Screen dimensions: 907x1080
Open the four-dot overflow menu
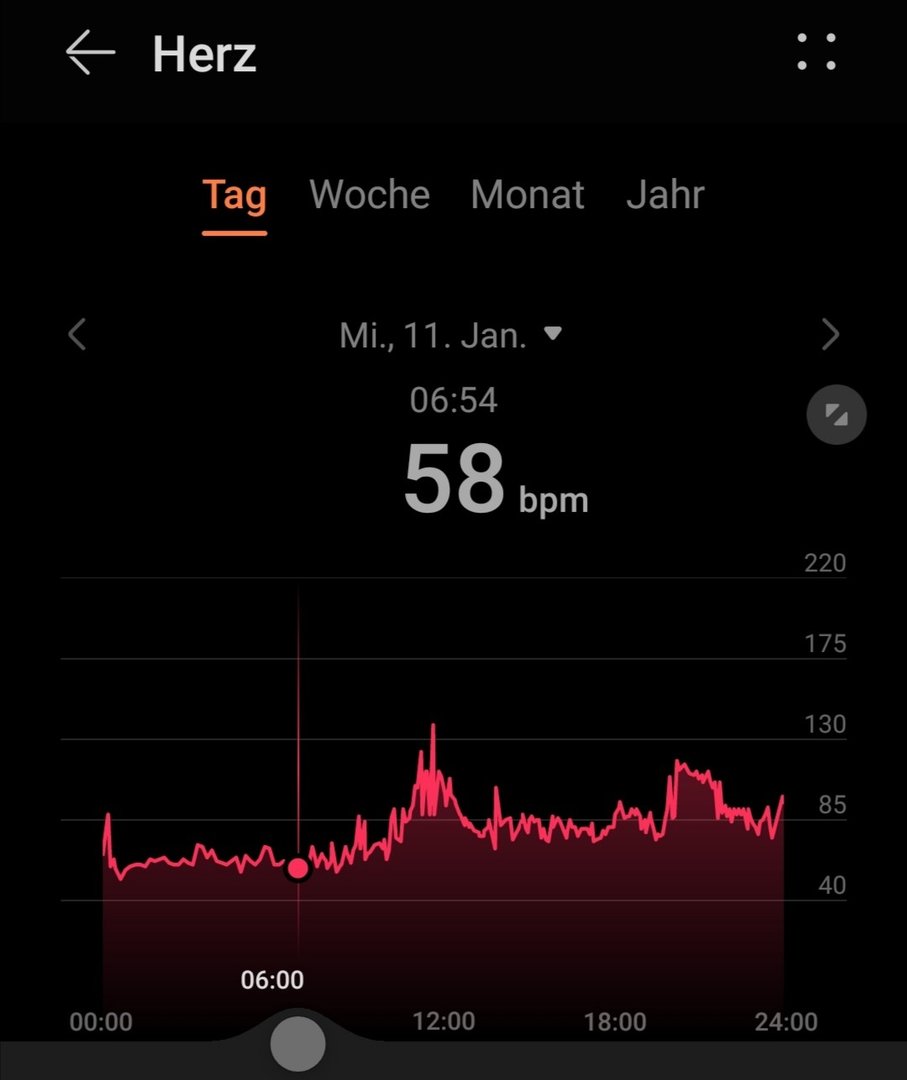(816, 53)
